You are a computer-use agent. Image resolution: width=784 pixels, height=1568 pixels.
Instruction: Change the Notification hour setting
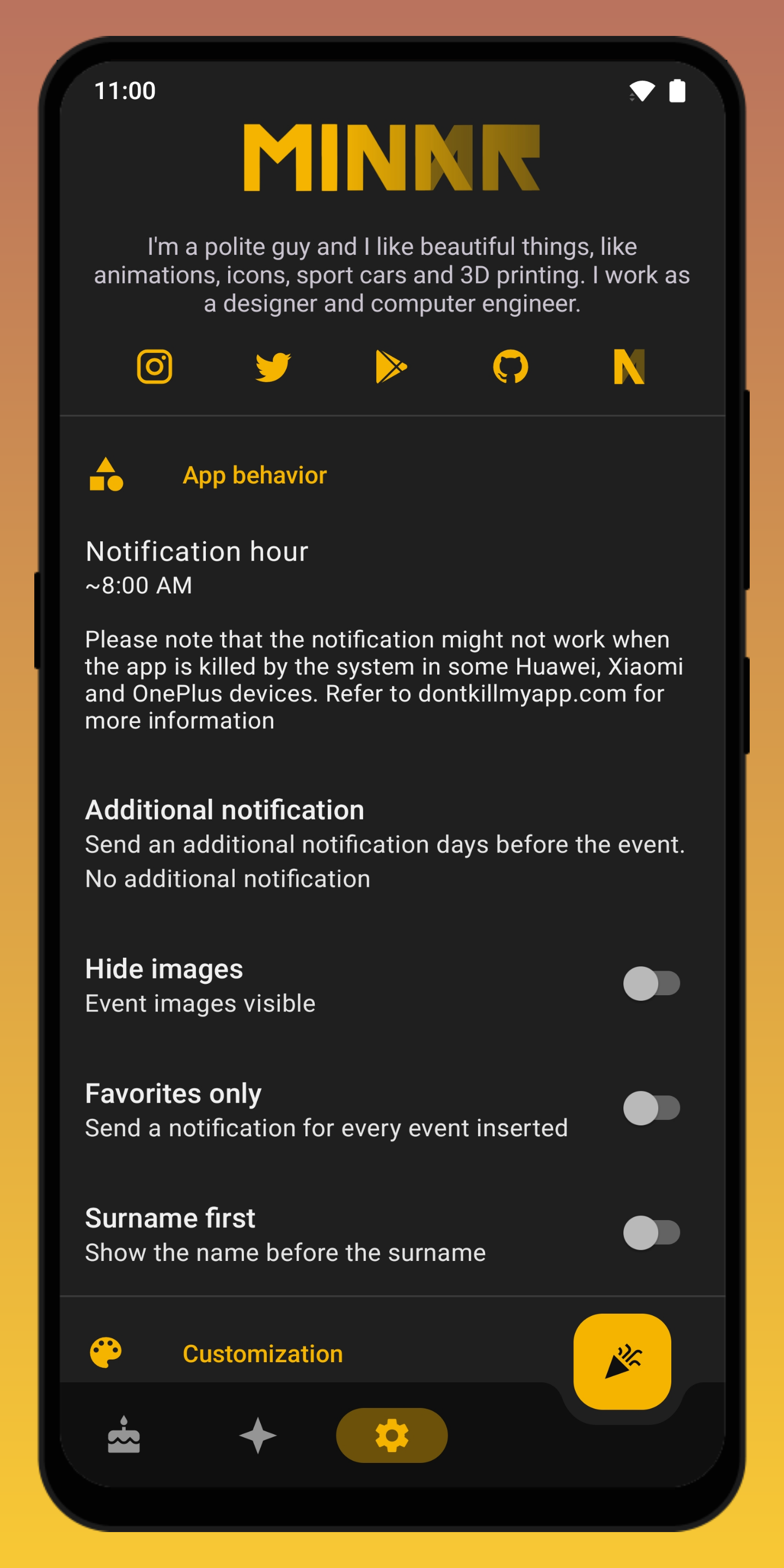click(197, 567)
